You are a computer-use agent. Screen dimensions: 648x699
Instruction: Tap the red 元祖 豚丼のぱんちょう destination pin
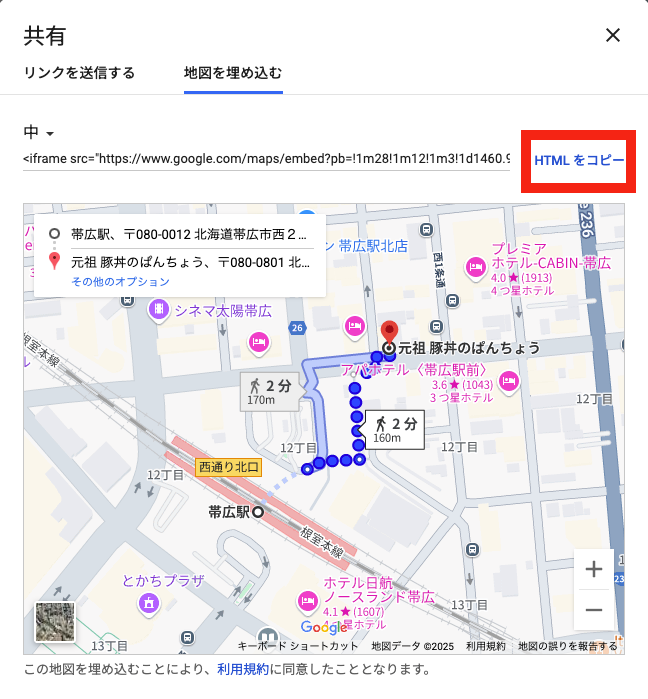coord(390,330)
